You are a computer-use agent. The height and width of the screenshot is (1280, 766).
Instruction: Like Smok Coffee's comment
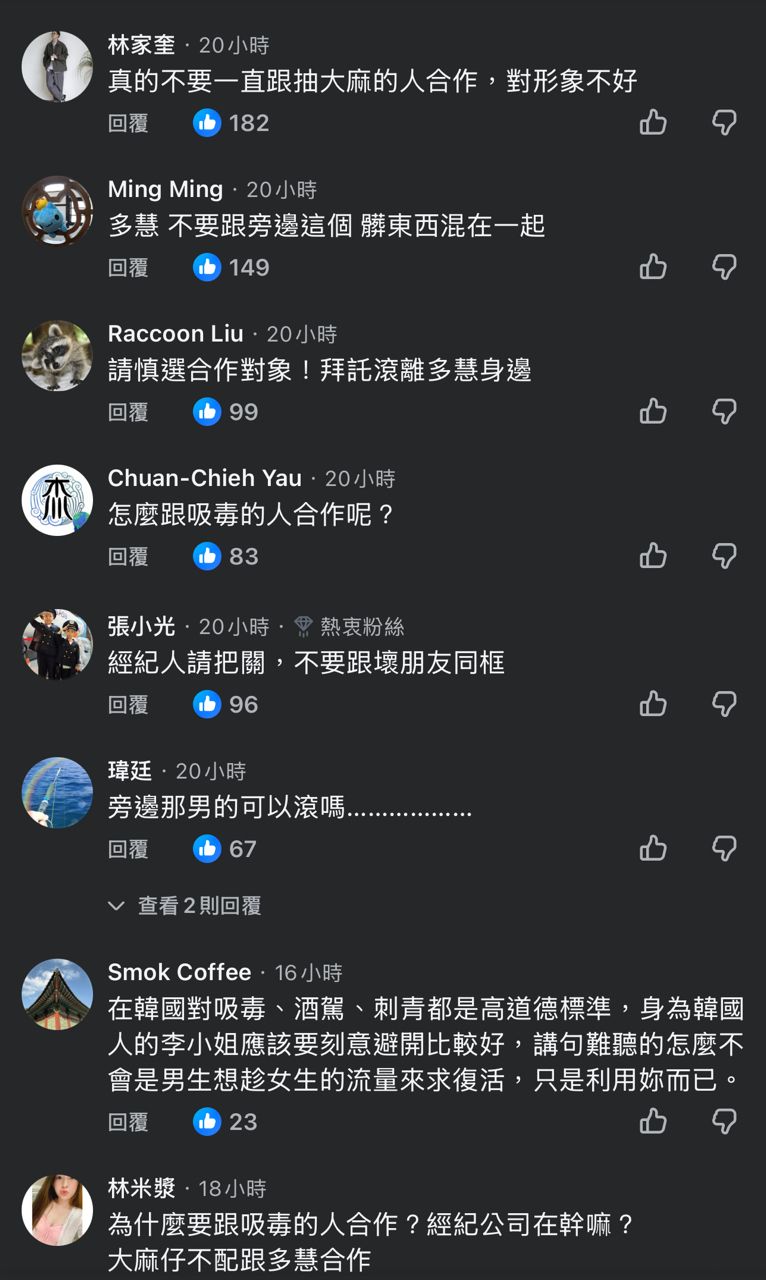(x=653, y=1121)
